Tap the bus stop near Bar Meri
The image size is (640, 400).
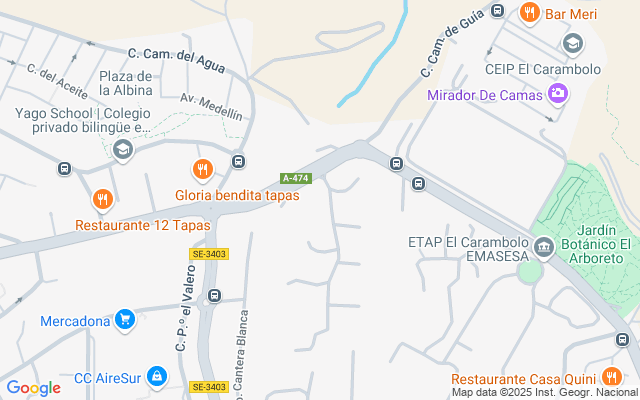pyautogui.click(x=497, y=11)
